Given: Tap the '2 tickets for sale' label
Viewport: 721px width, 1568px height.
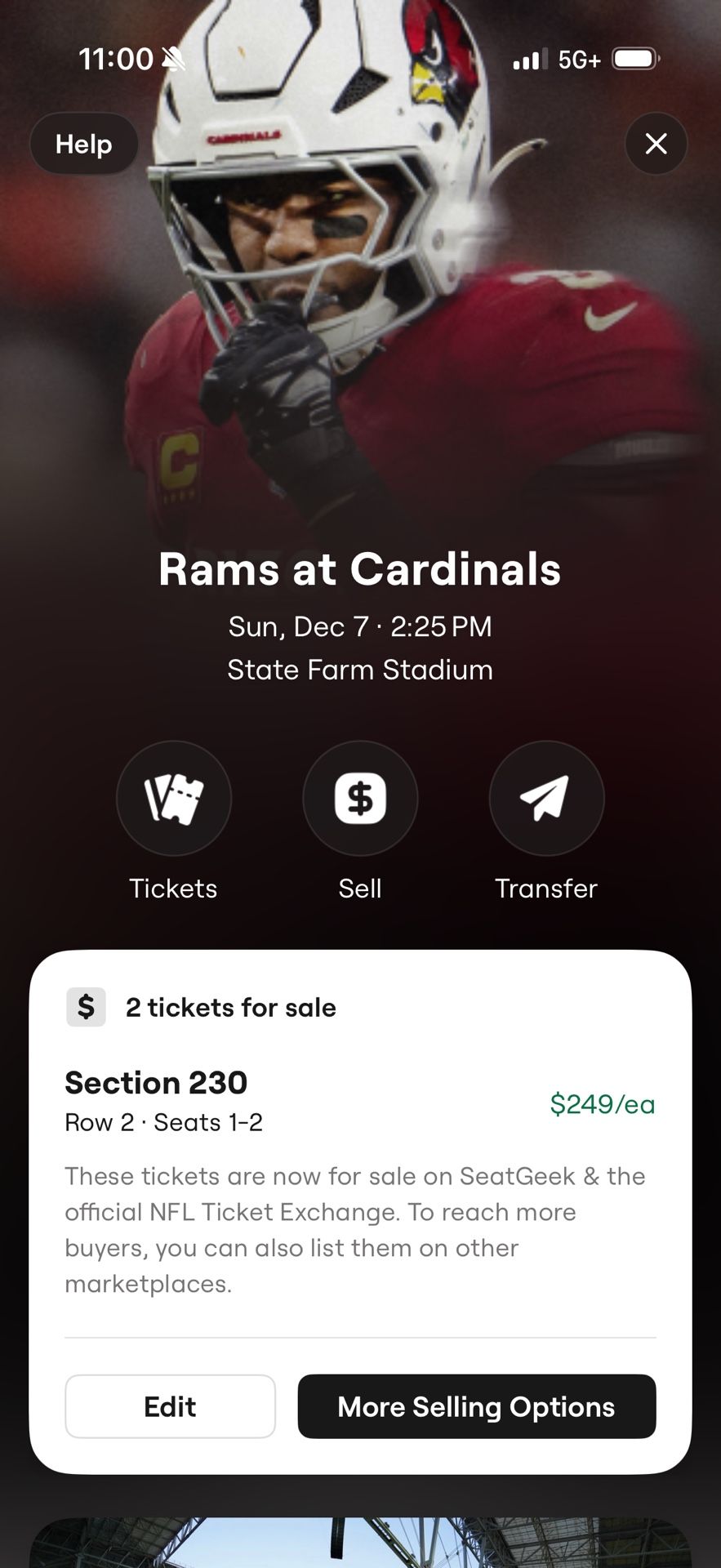Looking at the screenshot, I should (230, 1007).
